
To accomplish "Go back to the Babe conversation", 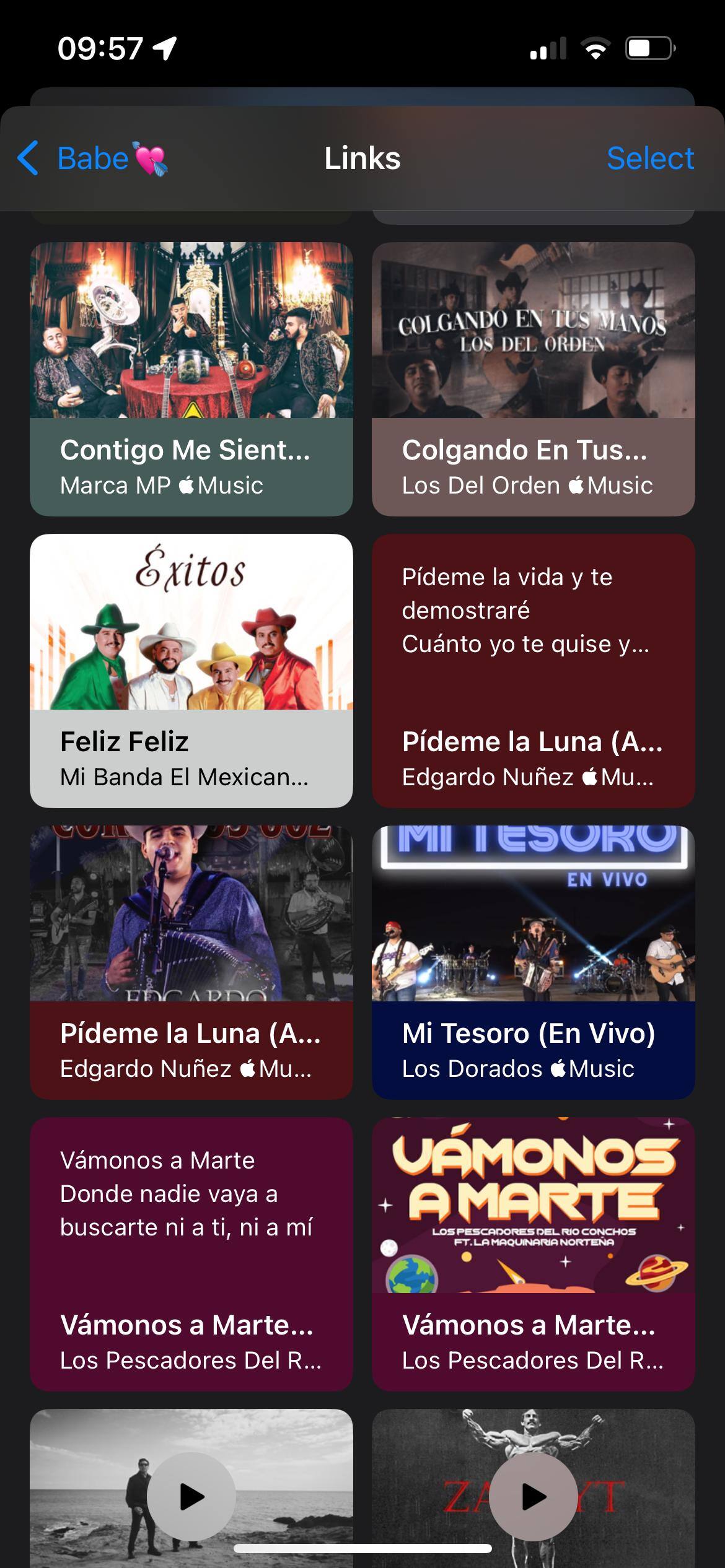I will coord(90,159).
